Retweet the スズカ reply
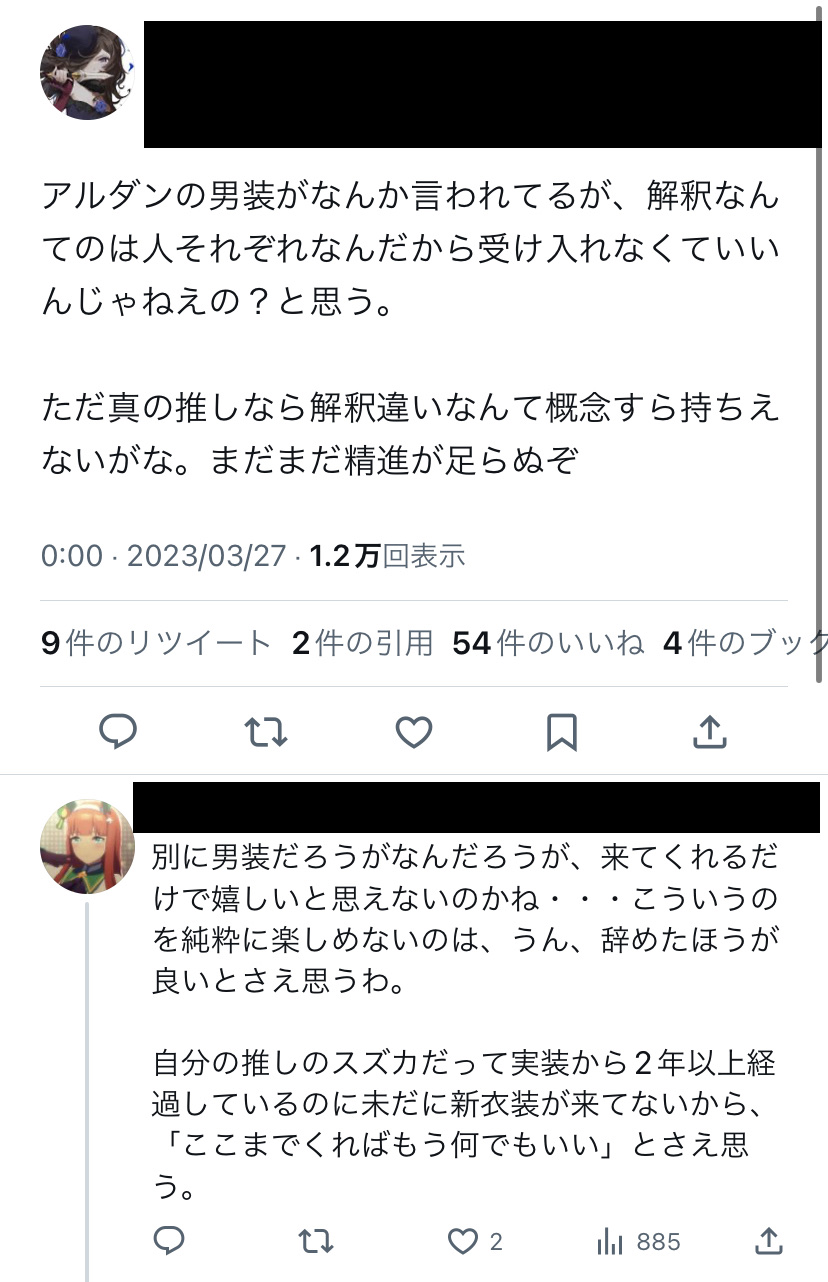This screenshot has width=828, height=1282. click(316, 1241)
